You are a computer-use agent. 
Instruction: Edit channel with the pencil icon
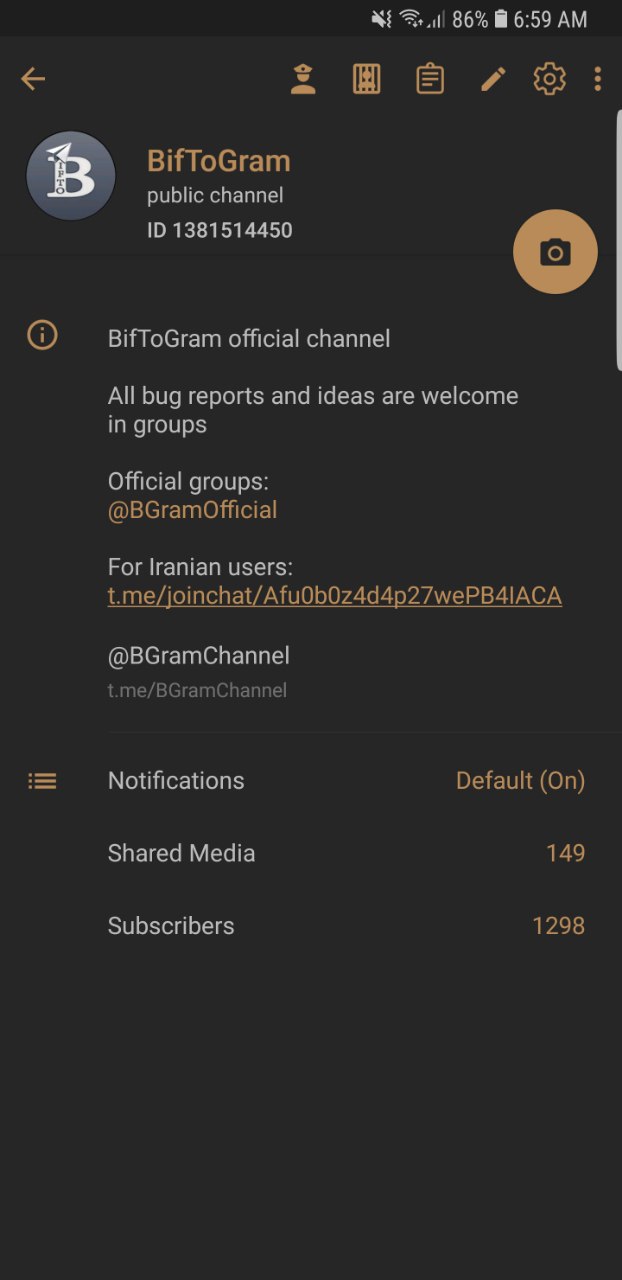coord(493,79)
